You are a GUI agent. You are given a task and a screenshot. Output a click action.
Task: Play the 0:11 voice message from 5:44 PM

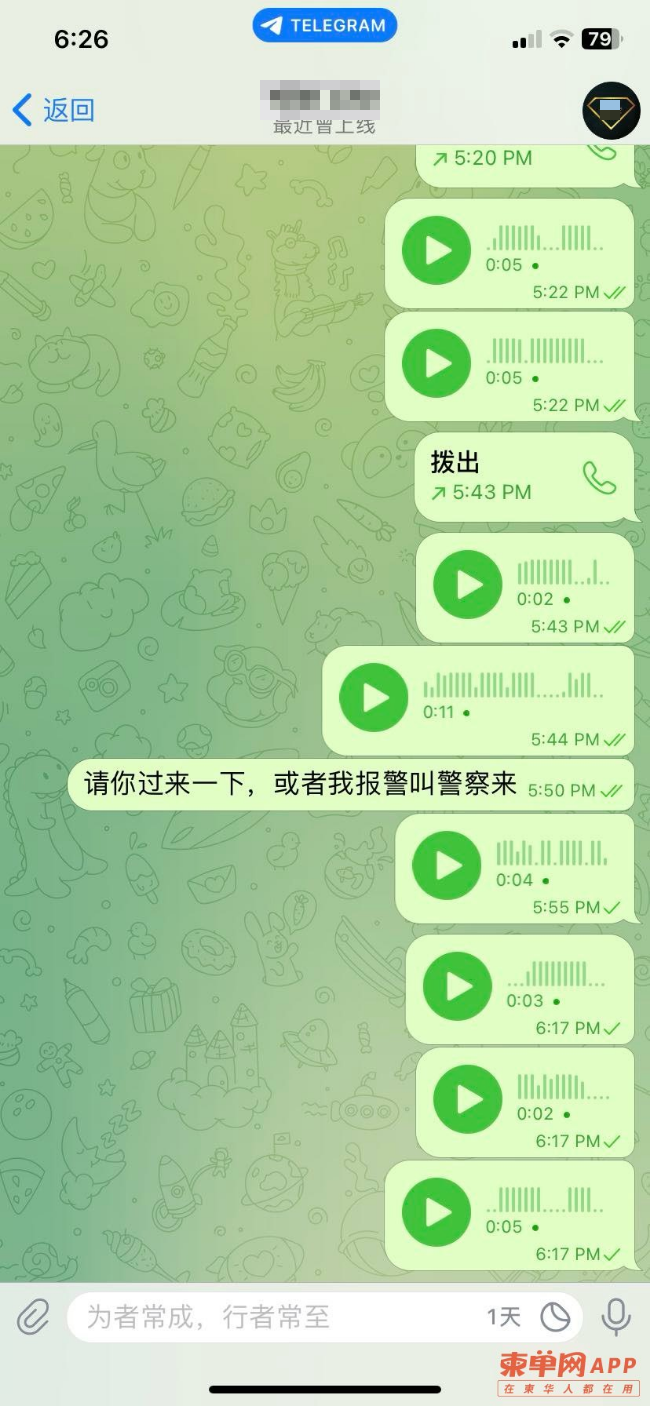(374, 698)
